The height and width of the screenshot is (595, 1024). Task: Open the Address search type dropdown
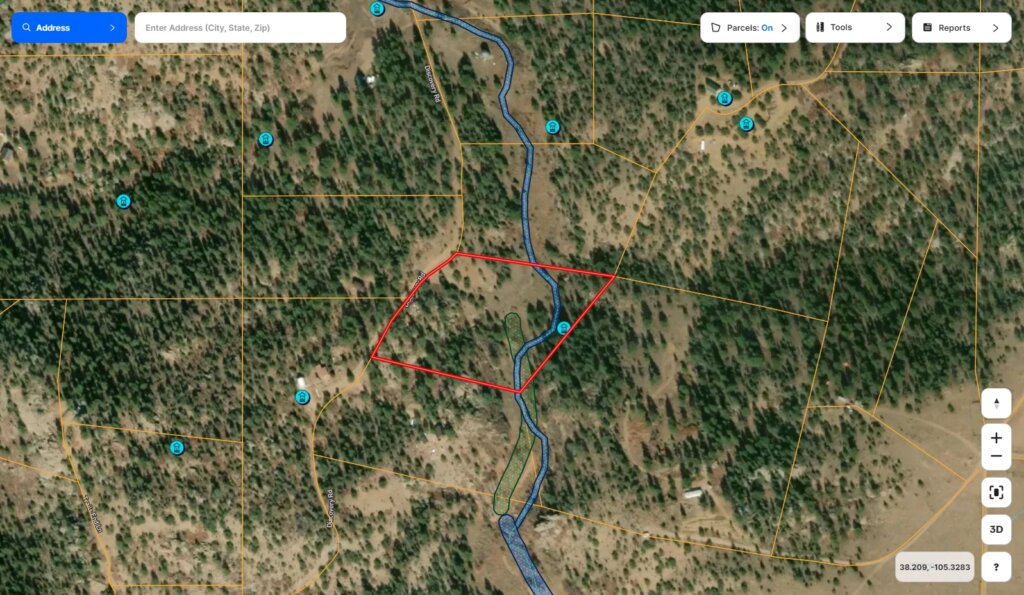(69, 28)
